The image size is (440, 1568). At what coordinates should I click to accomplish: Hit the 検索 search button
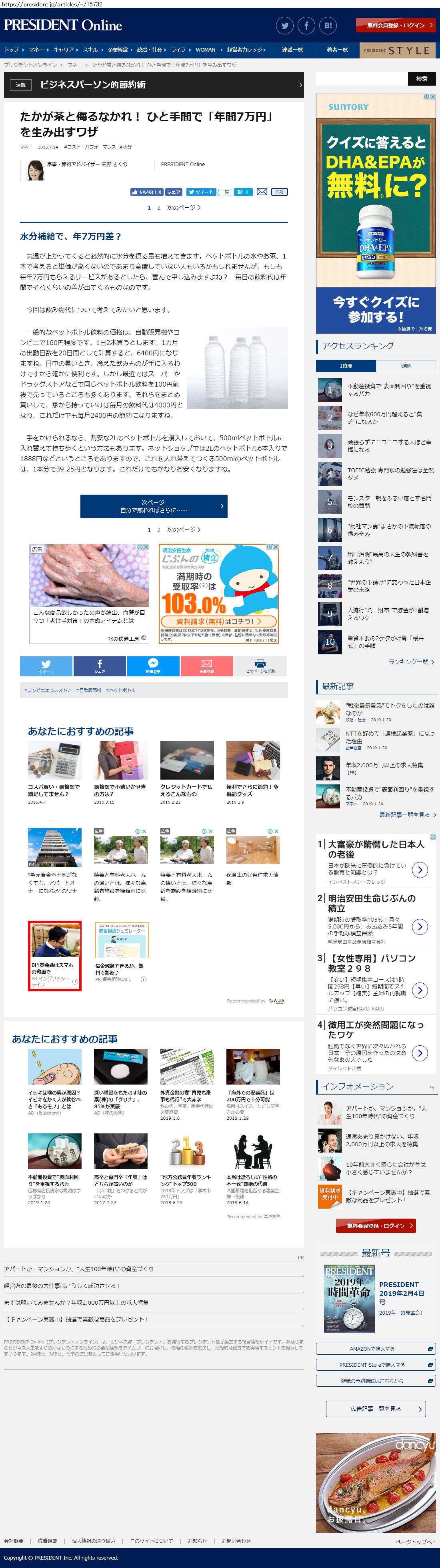(x=422, y=78)
